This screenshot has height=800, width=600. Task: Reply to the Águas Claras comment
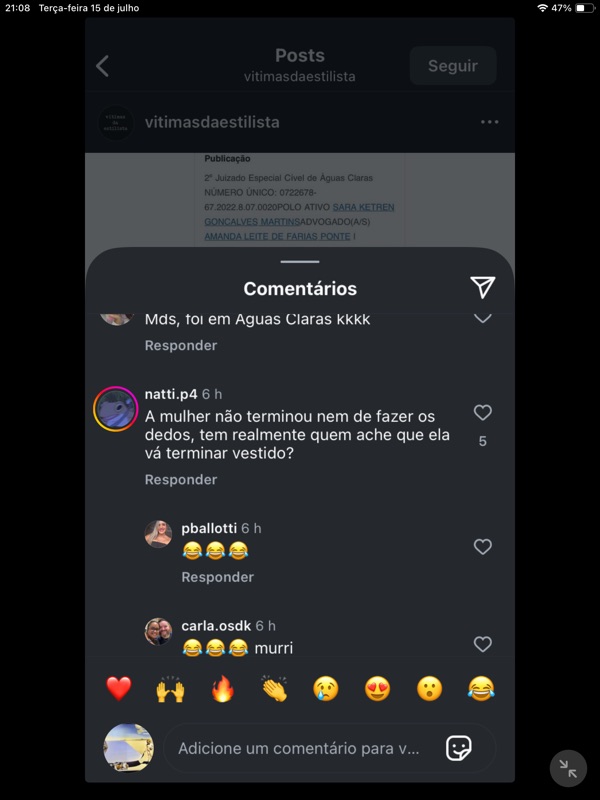click(181, 345)
